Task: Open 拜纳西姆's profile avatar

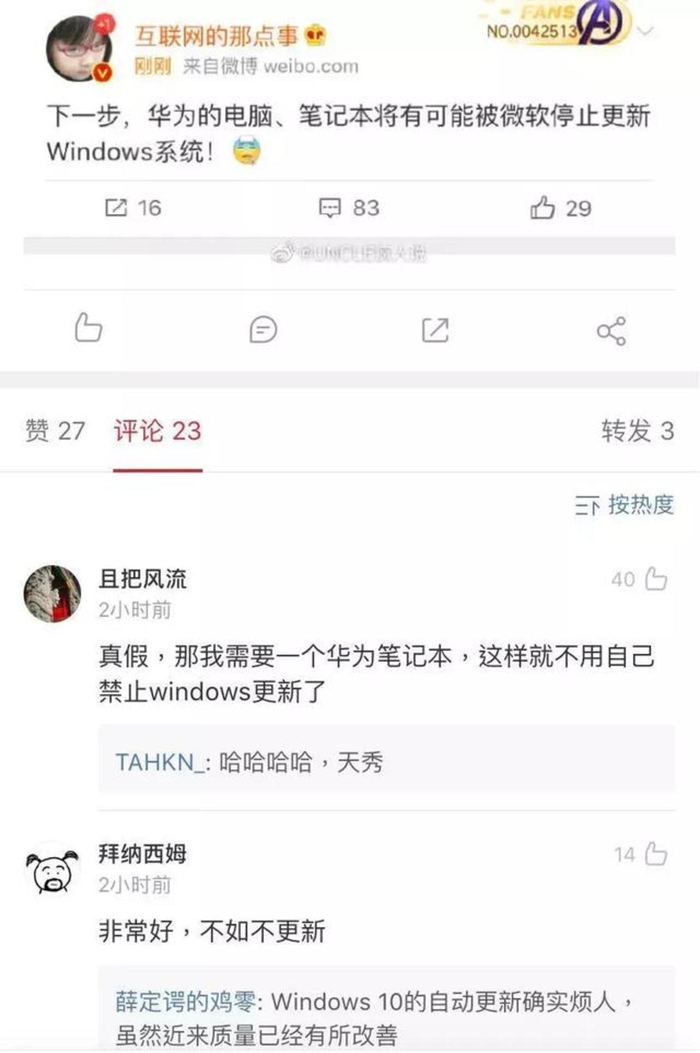Action: (x=52, y=869)
